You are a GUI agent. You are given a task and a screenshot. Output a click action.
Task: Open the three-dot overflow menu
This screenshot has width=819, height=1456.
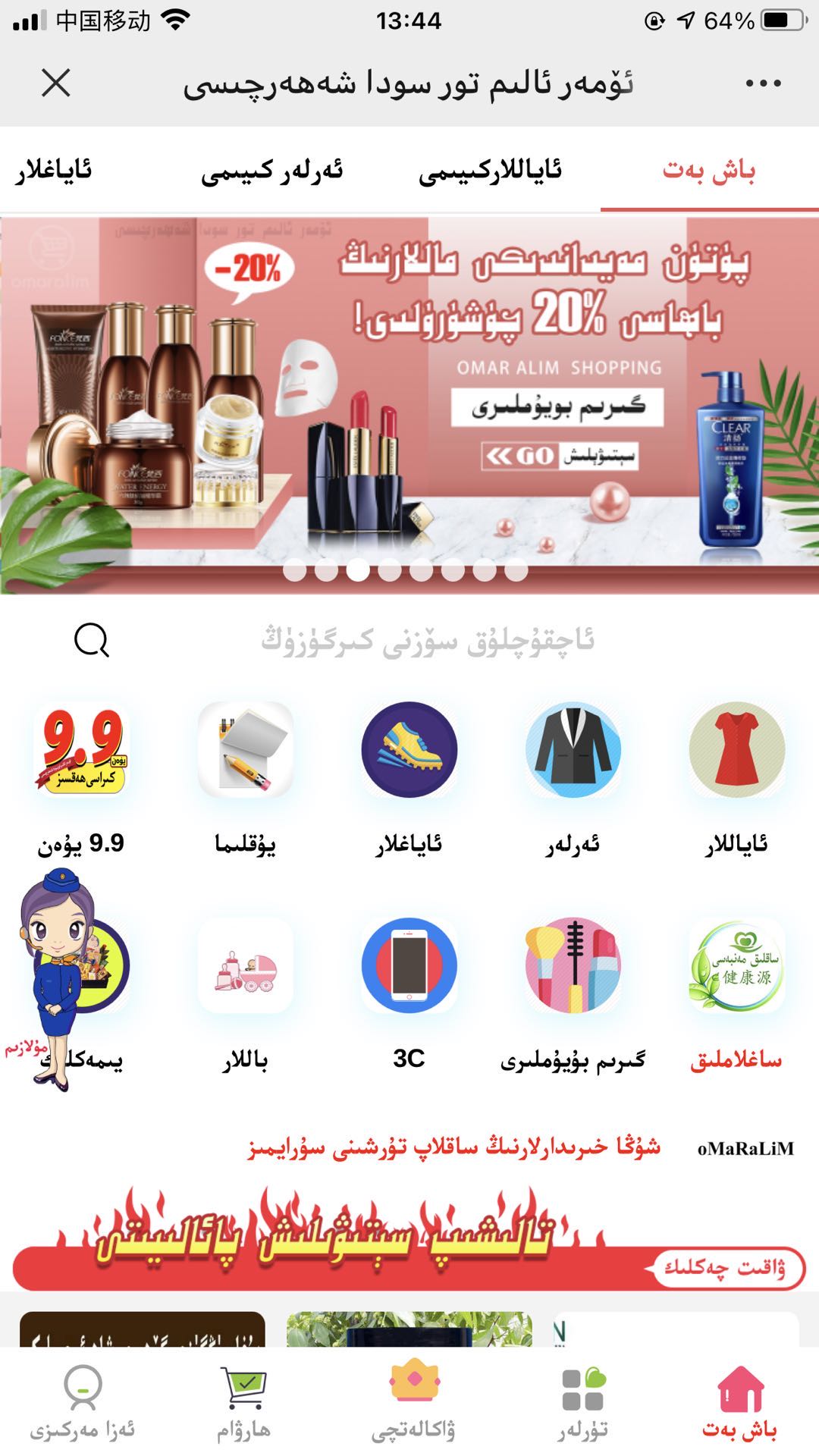763,83
